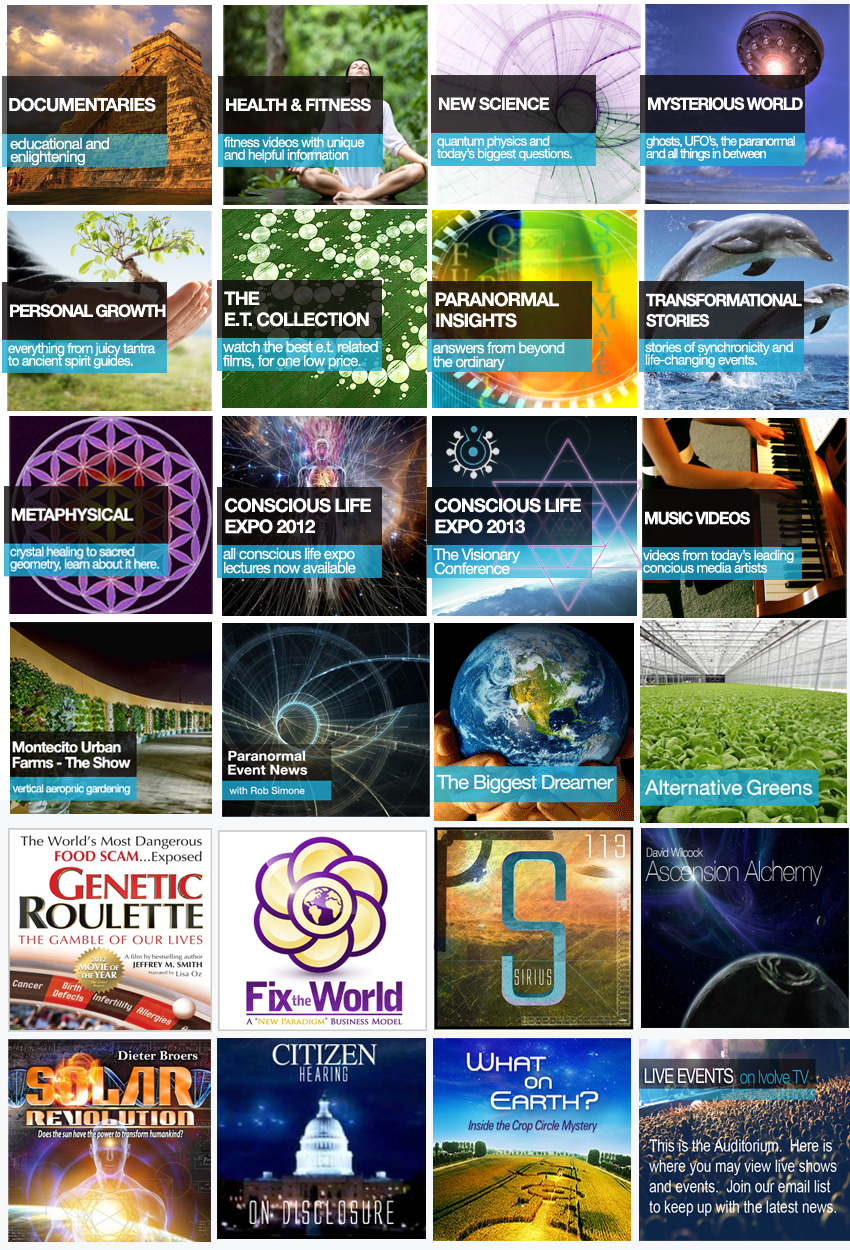Select The Biggest Dreamer tile

click(x=534, y=720)
